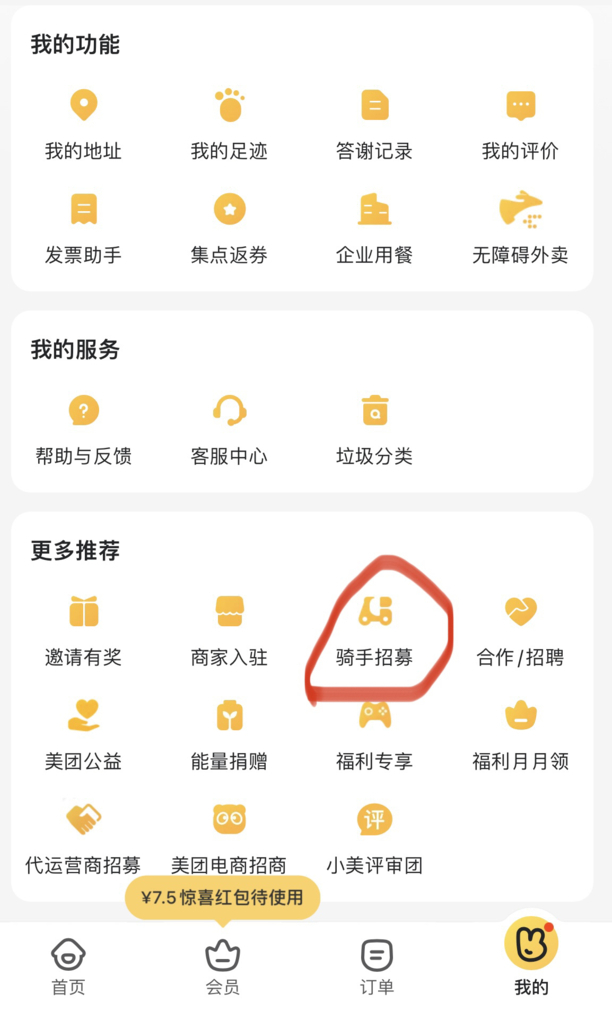Open 帮助与反馈 help and feedback
Viewport: 612px width, 1034px height.
coord(83,429)
